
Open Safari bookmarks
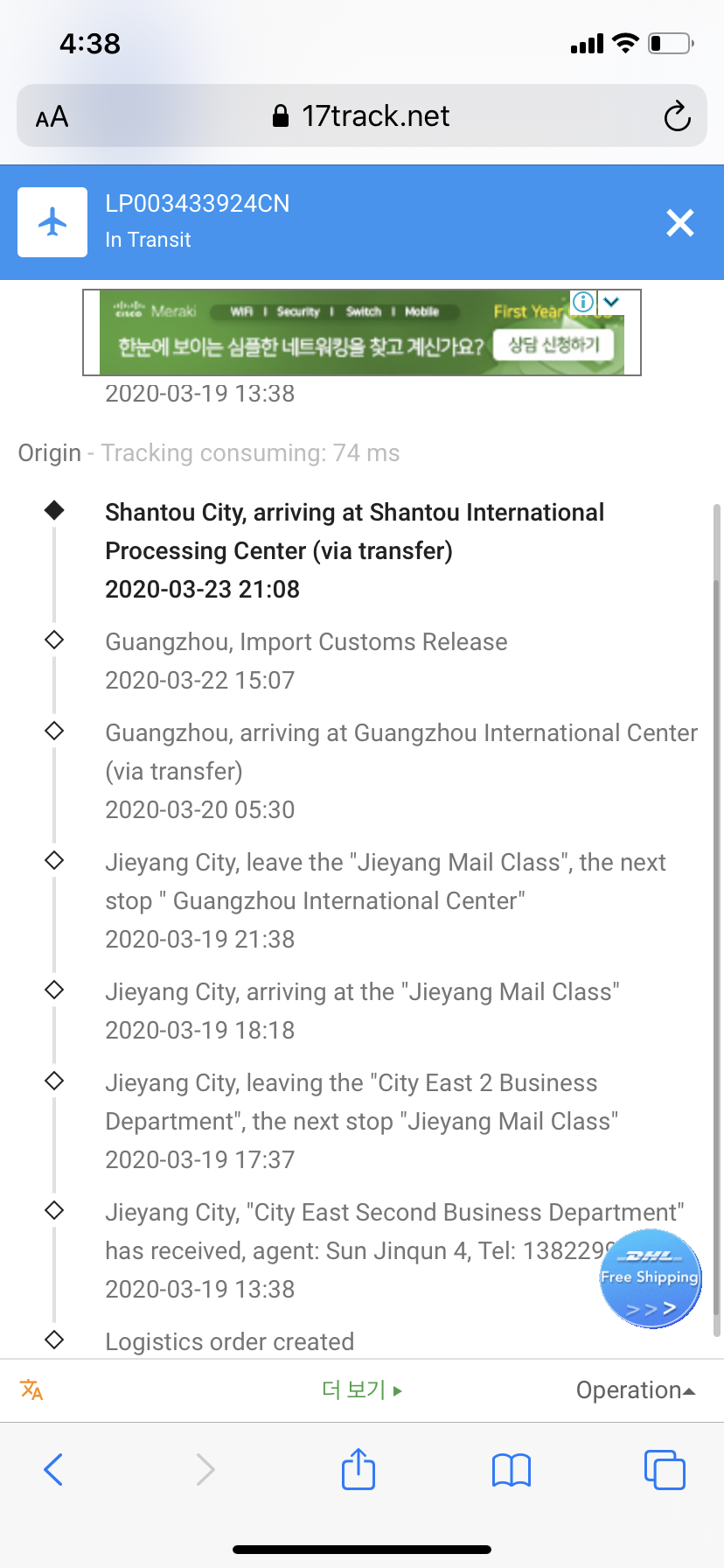point(512,1470)
